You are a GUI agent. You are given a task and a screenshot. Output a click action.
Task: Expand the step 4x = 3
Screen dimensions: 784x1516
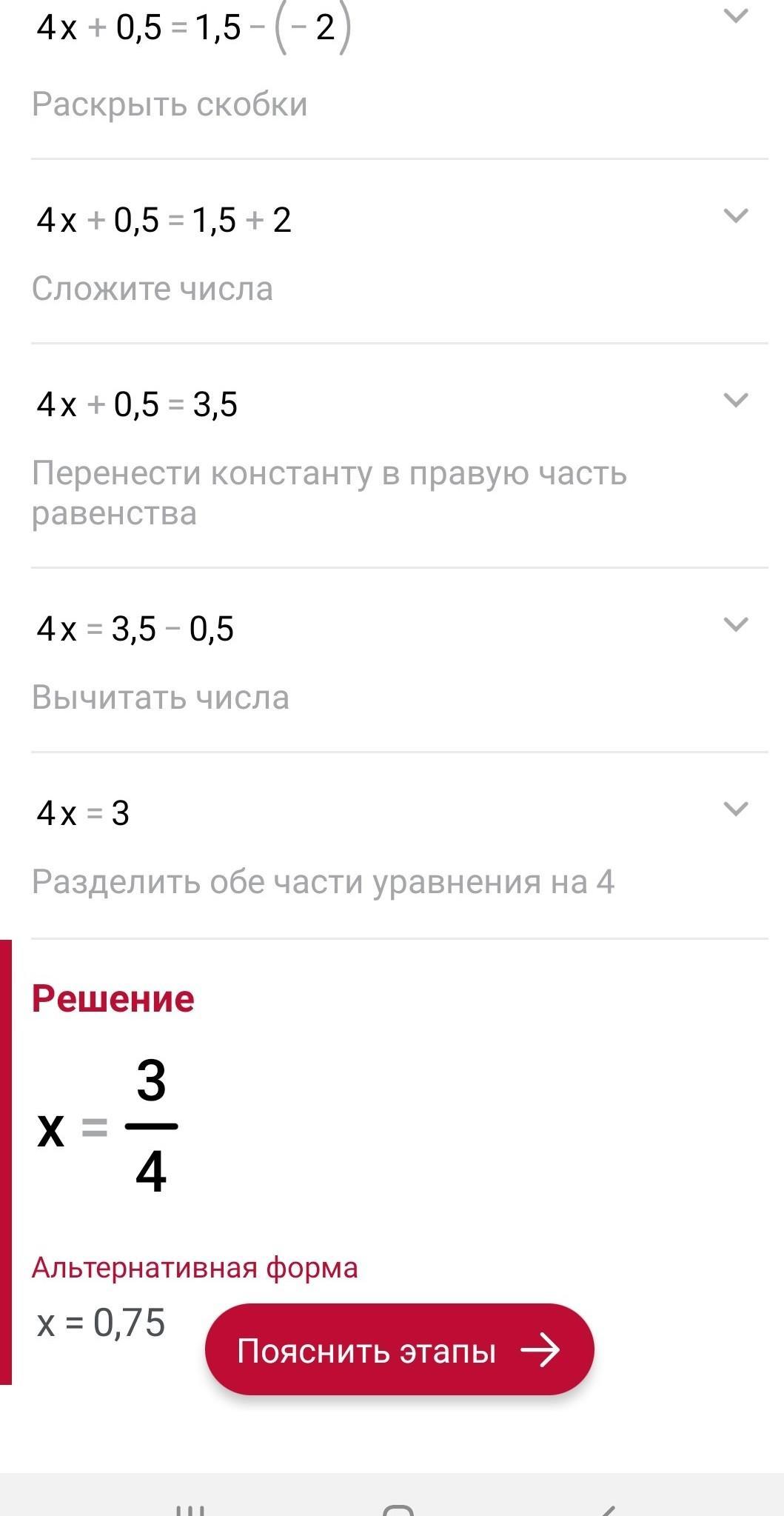[x=735, y=809]
